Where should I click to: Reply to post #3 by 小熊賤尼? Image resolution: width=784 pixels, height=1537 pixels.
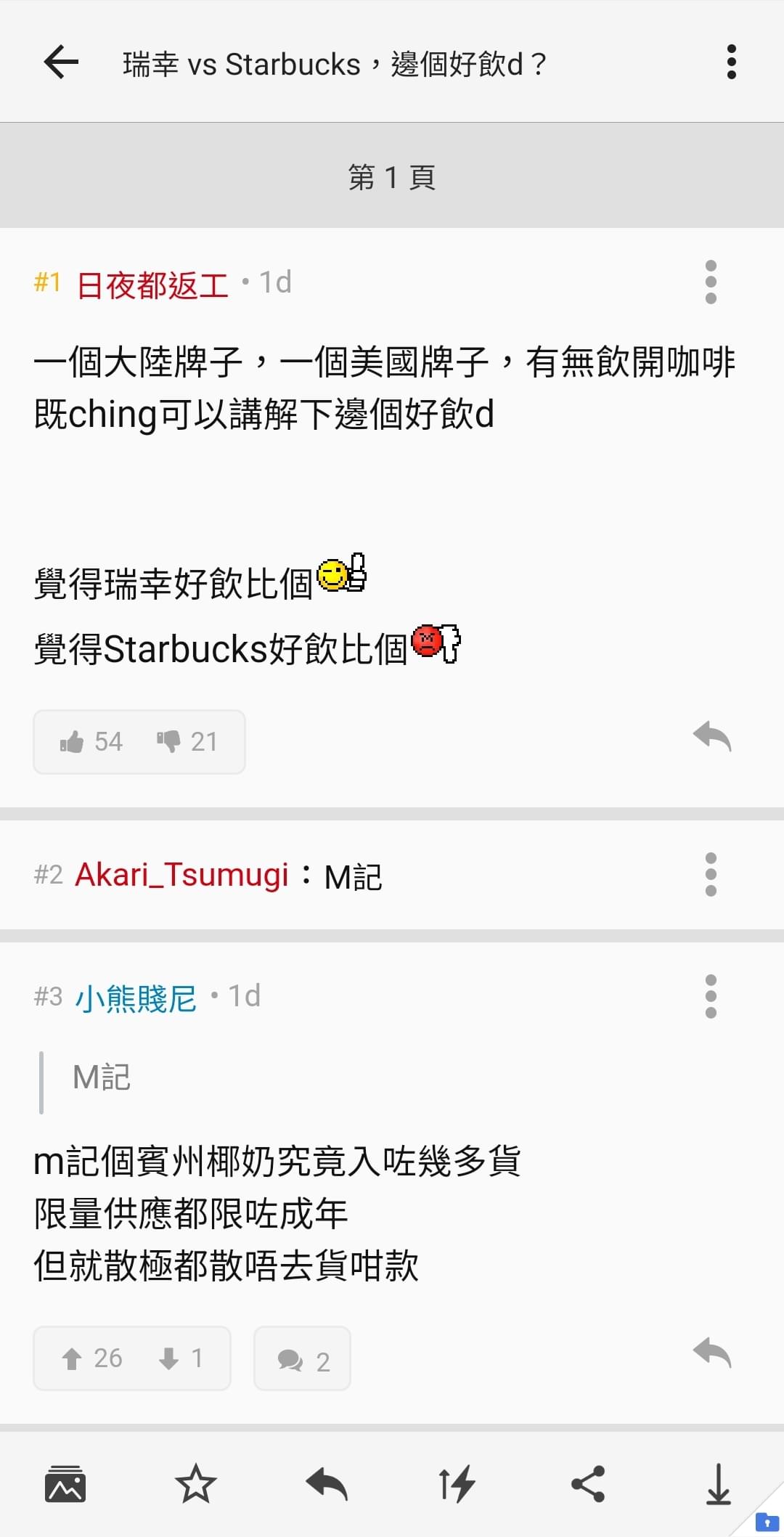pyautogui.click(x=711, y=1353)
